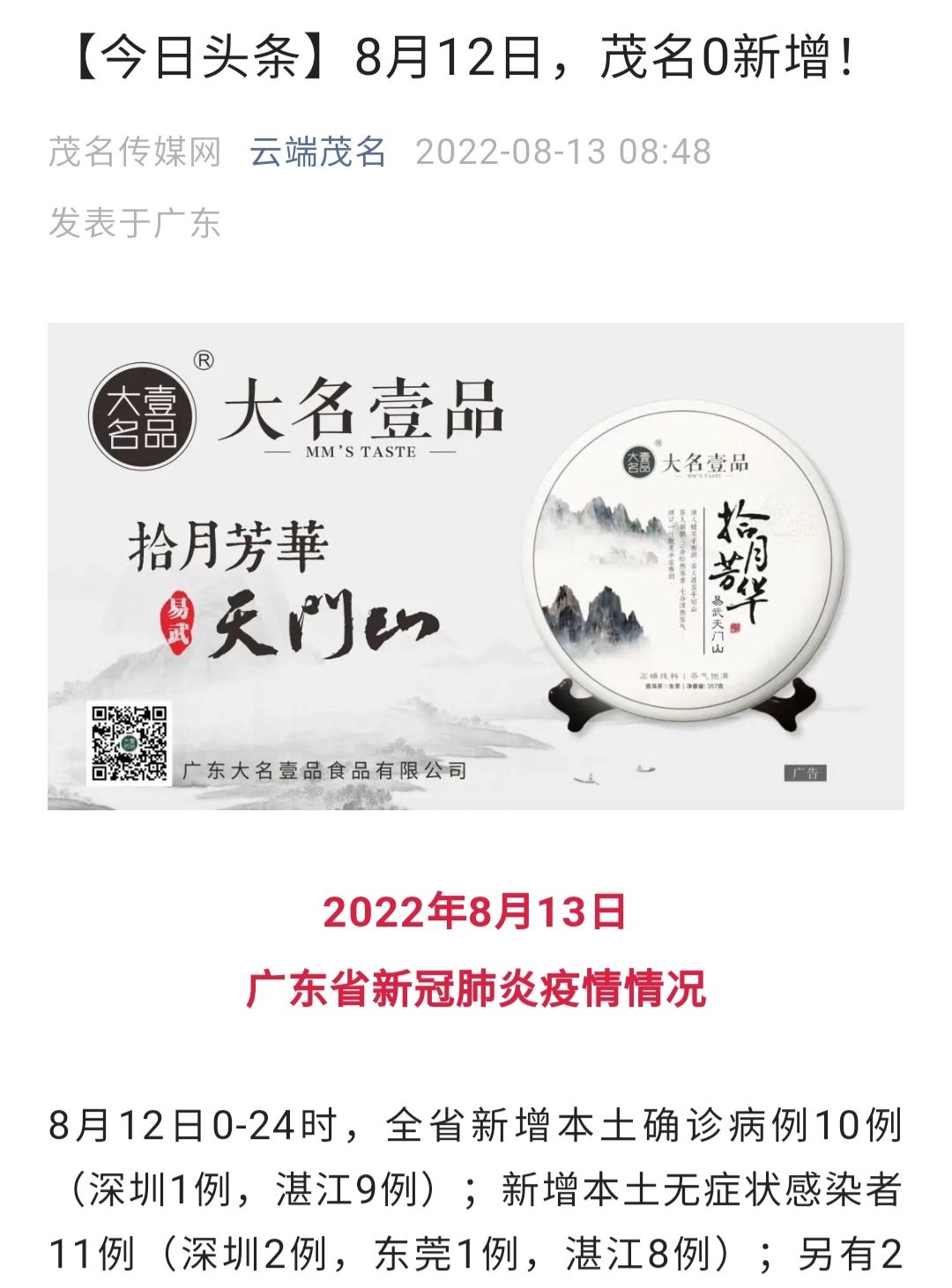Open the 云端茂名 account link
The width and height of the screenshot is (952, 1288).
(x=317, y=152)
